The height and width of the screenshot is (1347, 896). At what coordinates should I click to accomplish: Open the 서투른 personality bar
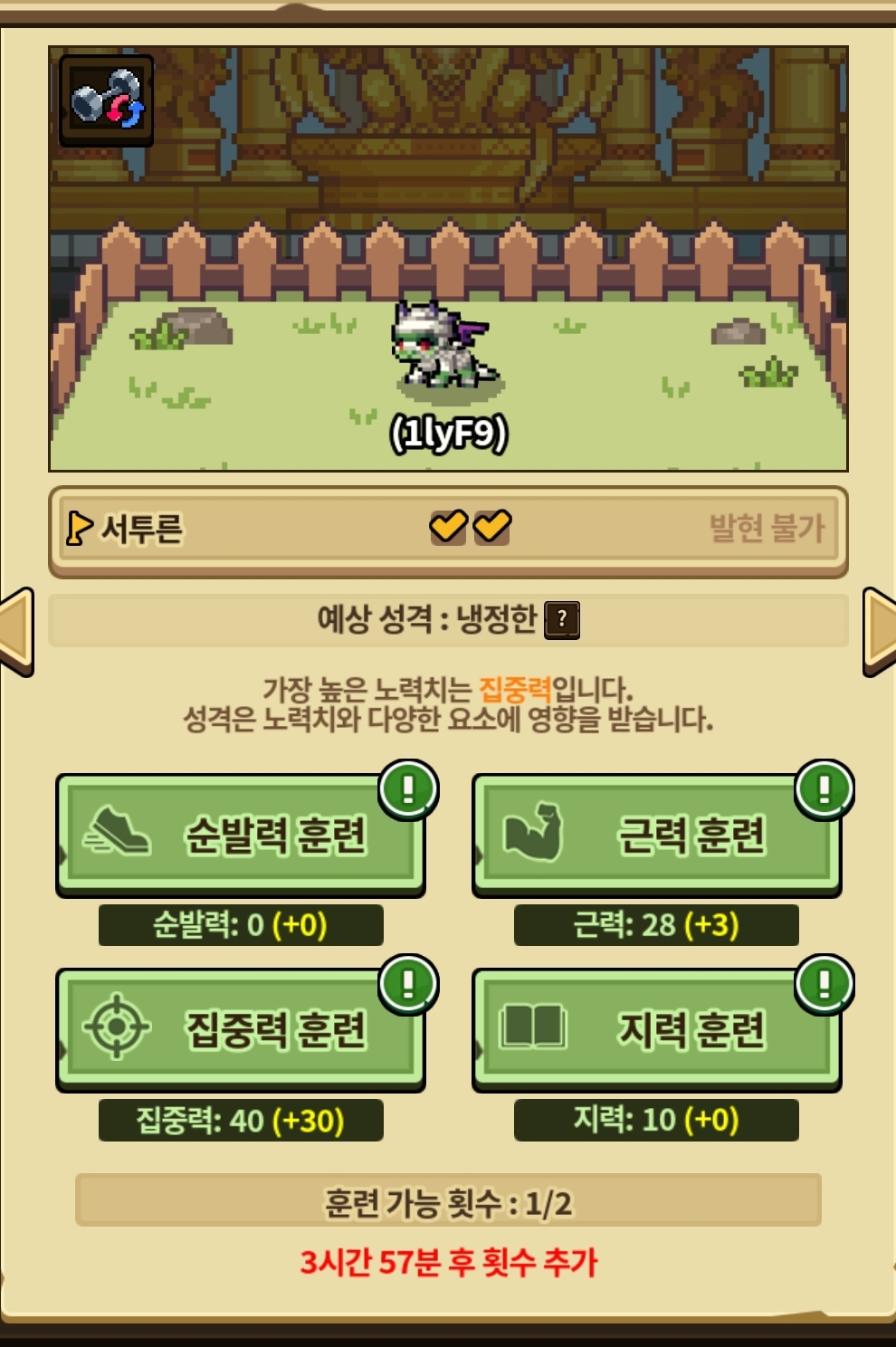[x=448, y=529]
